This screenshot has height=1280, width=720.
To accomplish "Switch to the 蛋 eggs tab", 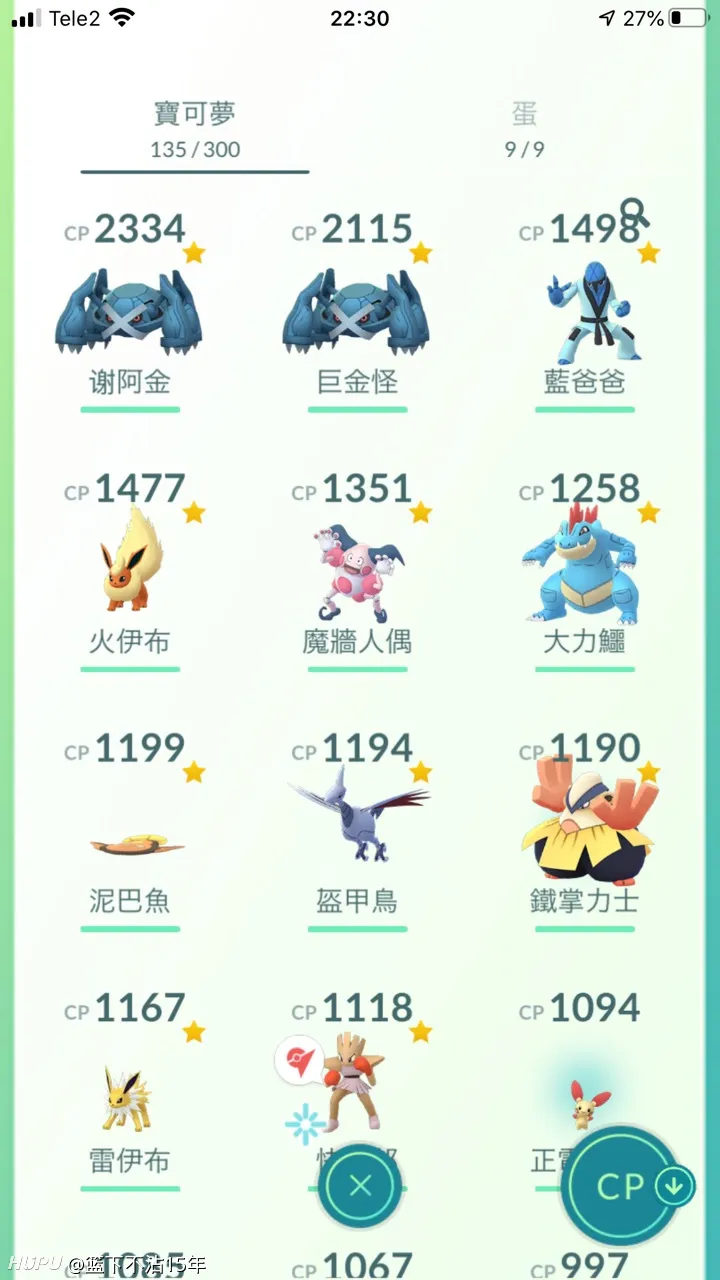I will click(524, 130).
